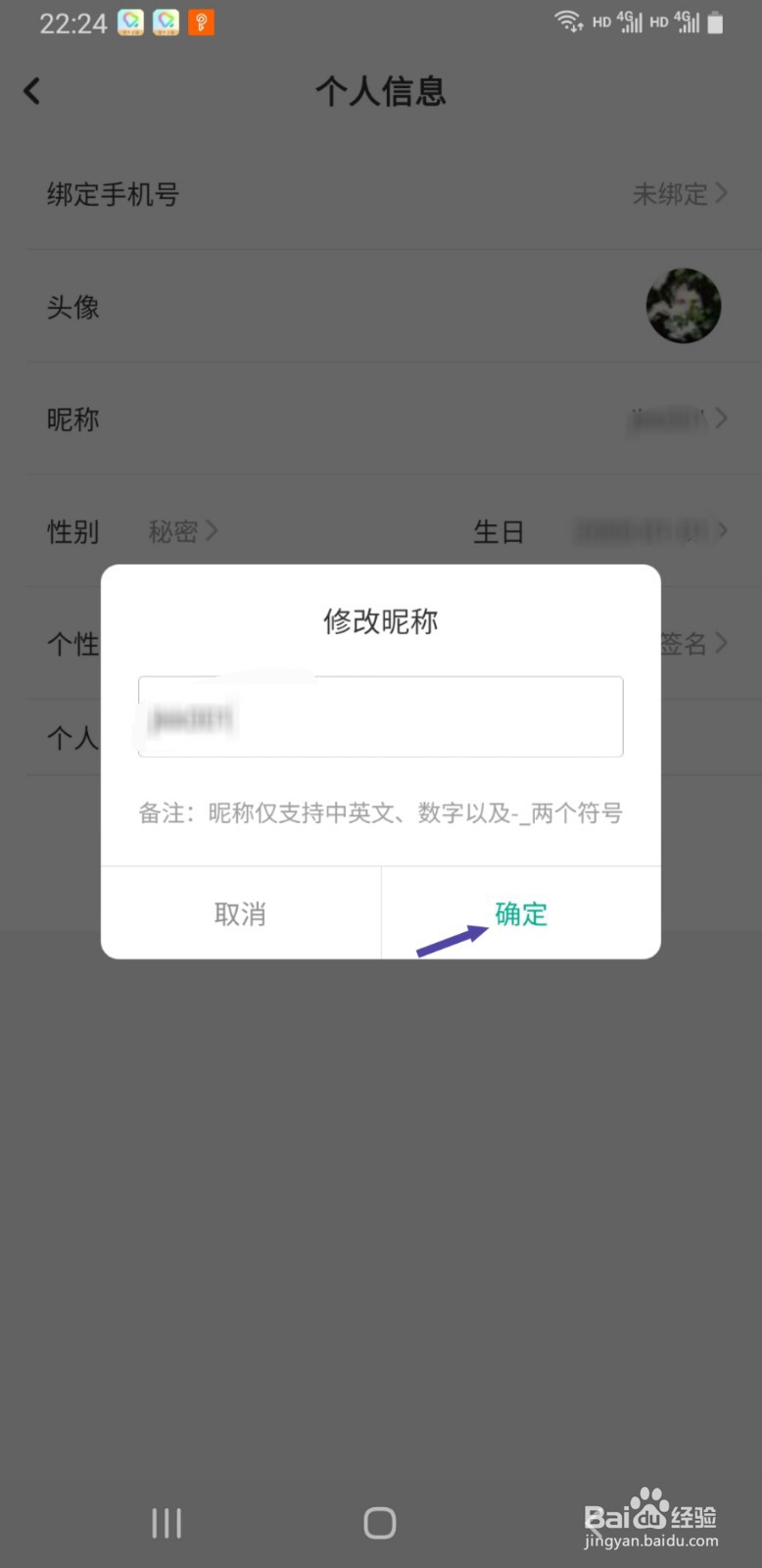Viewport: 762px width, 1568px height.
Task: Confirm nickname change with 确定 button
Action: (520, 913)
